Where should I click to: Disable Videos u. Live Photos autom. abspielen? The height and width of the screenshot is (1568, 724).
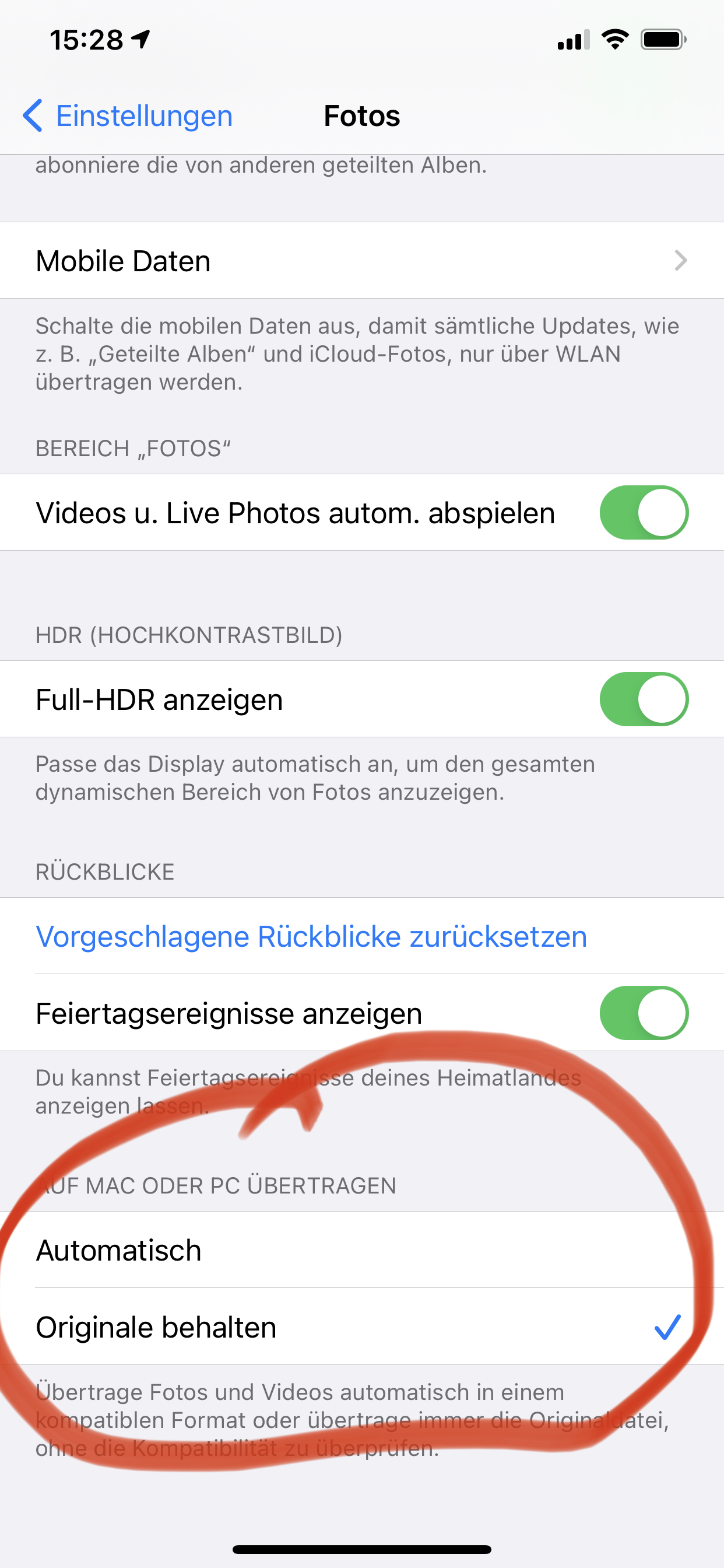point(644,513)
